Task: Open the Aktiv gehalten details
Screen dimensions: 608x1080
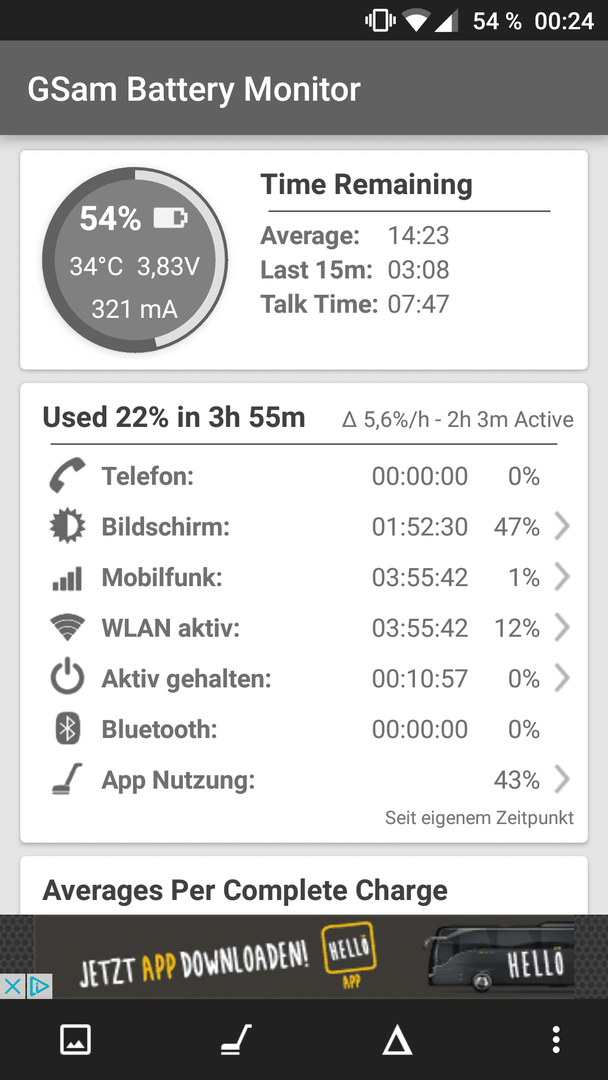Action: [x=304, y=678]
